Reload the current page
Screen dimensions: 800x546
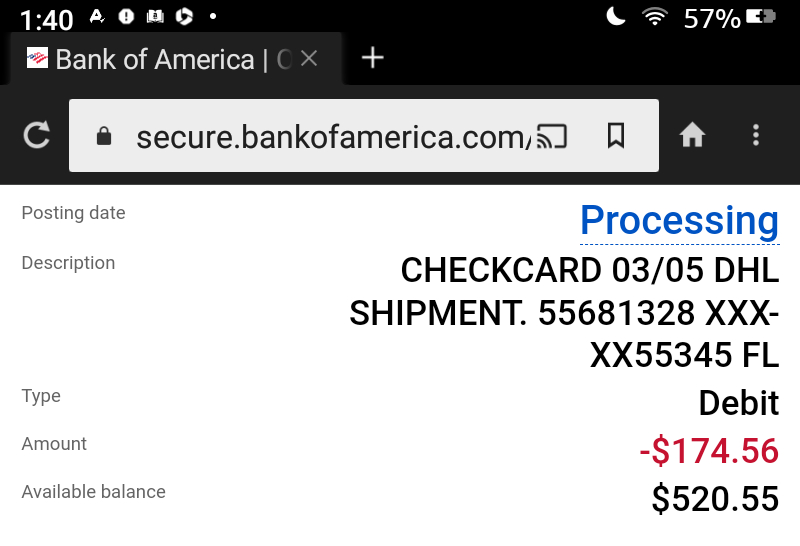37,135
